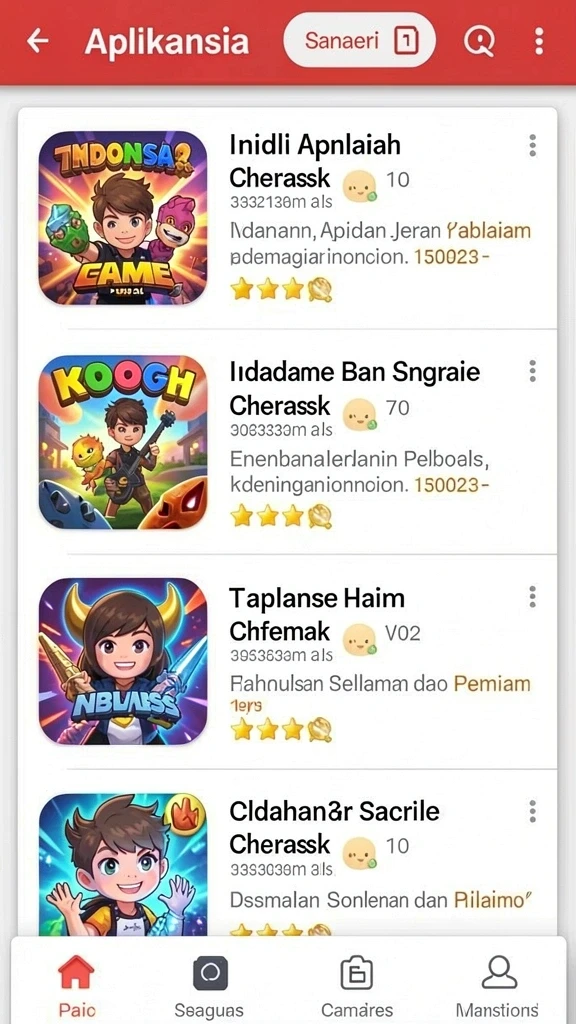Open options for Inidli Apnlaiah
This screenshot has height=1024, width=576.
coord(533,146)
